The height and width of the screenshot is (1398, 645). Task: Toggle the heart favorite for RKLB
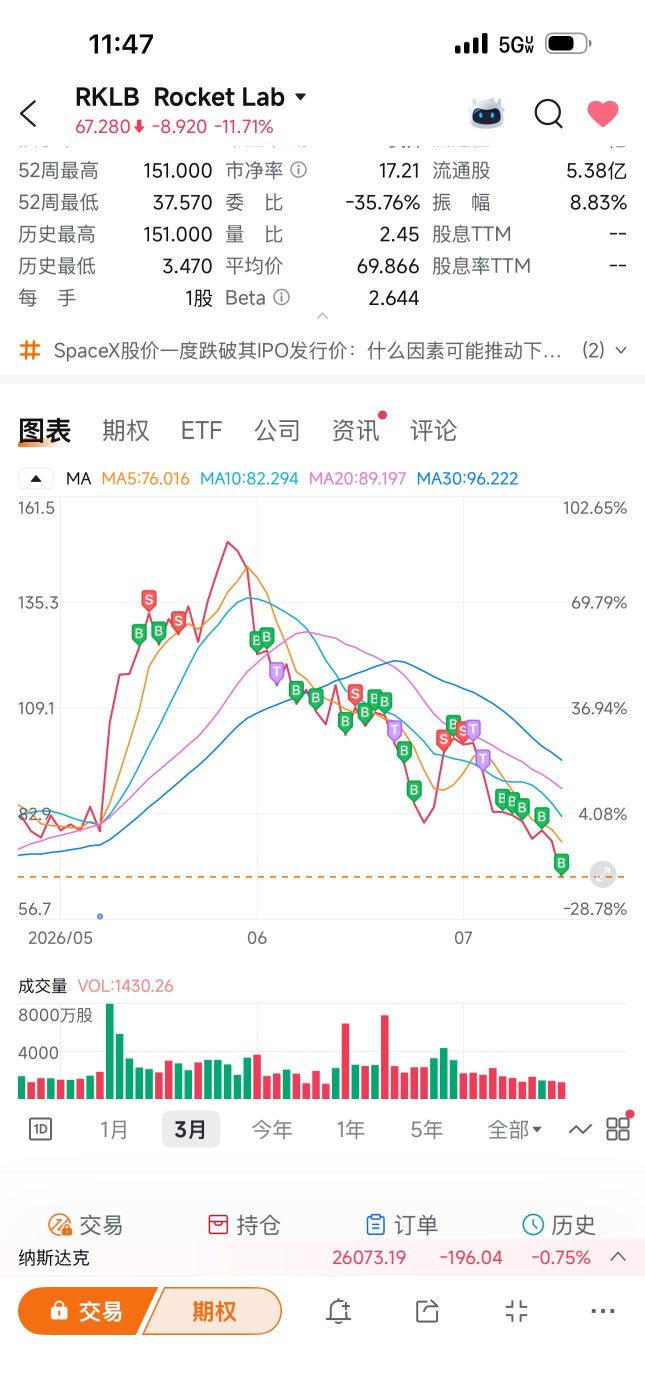603,114
